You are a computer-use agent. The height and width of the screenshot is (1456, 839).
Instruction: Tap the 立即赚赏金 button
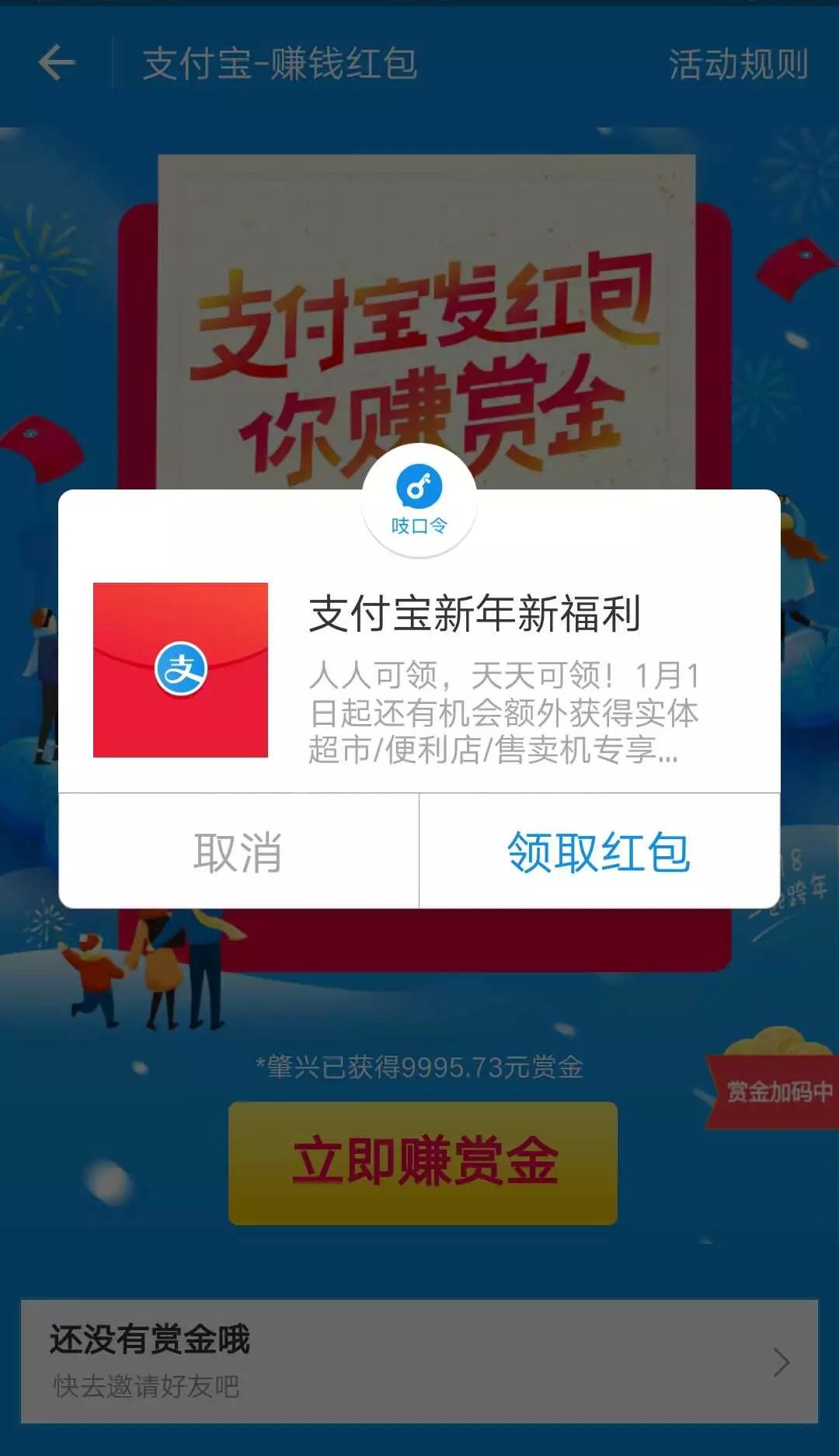click(423, 1162)
